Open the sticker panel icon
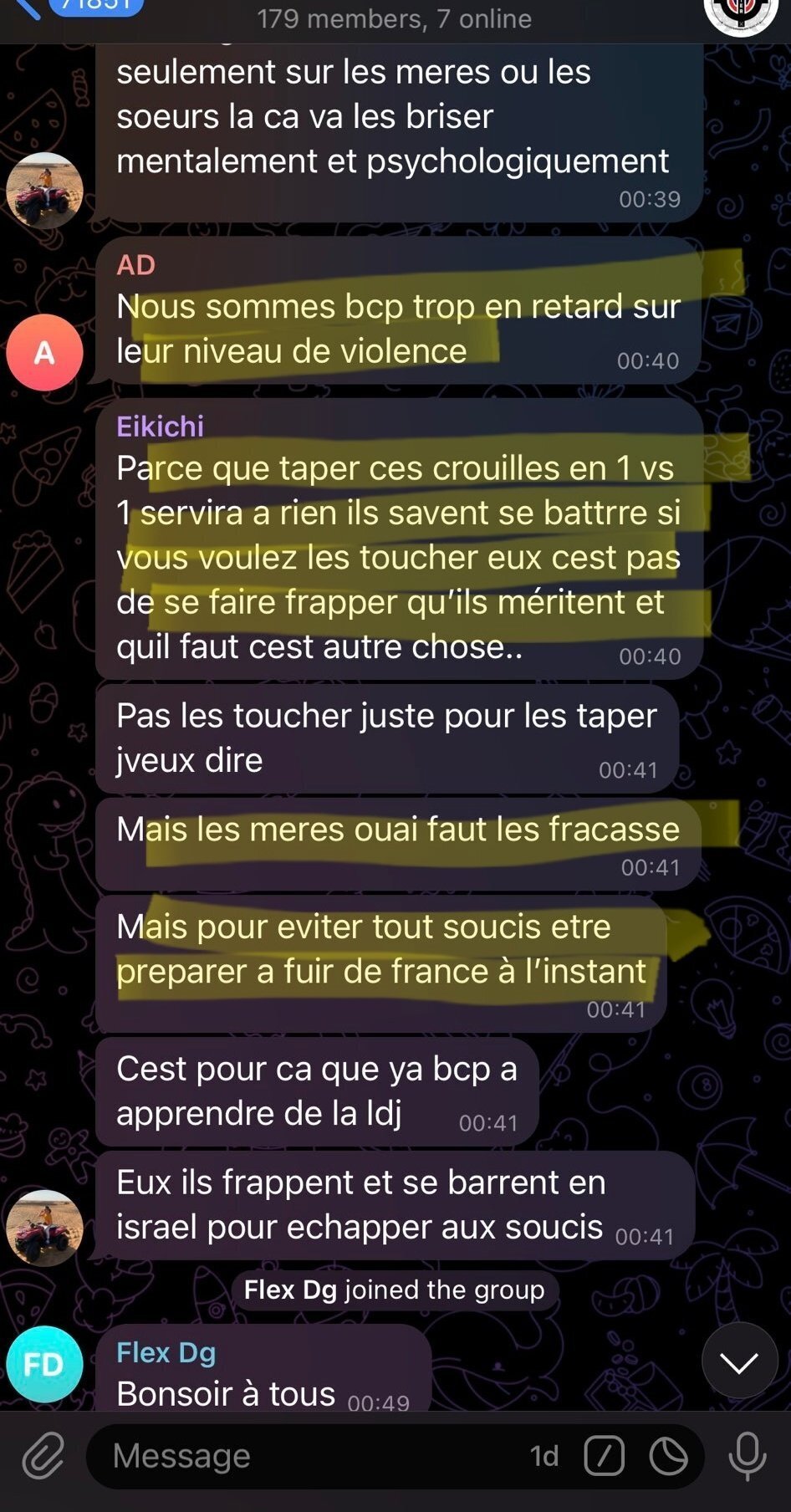 tap(669, 1456)
